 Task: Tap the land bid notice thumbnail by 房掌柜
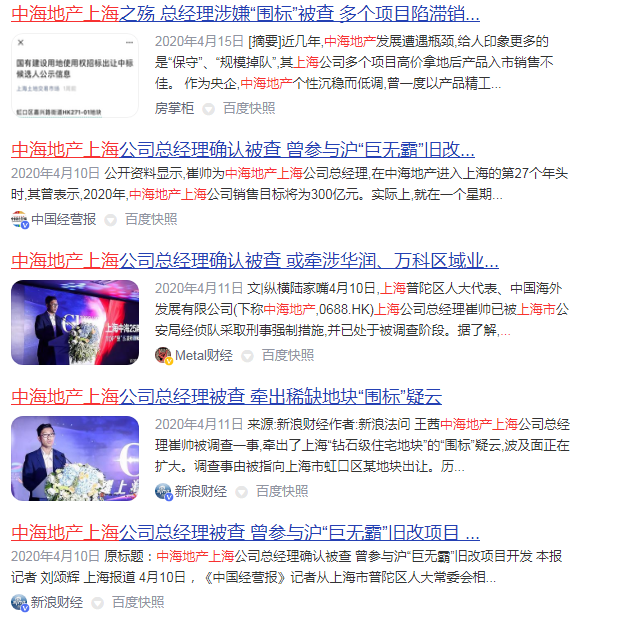(75, 76)
